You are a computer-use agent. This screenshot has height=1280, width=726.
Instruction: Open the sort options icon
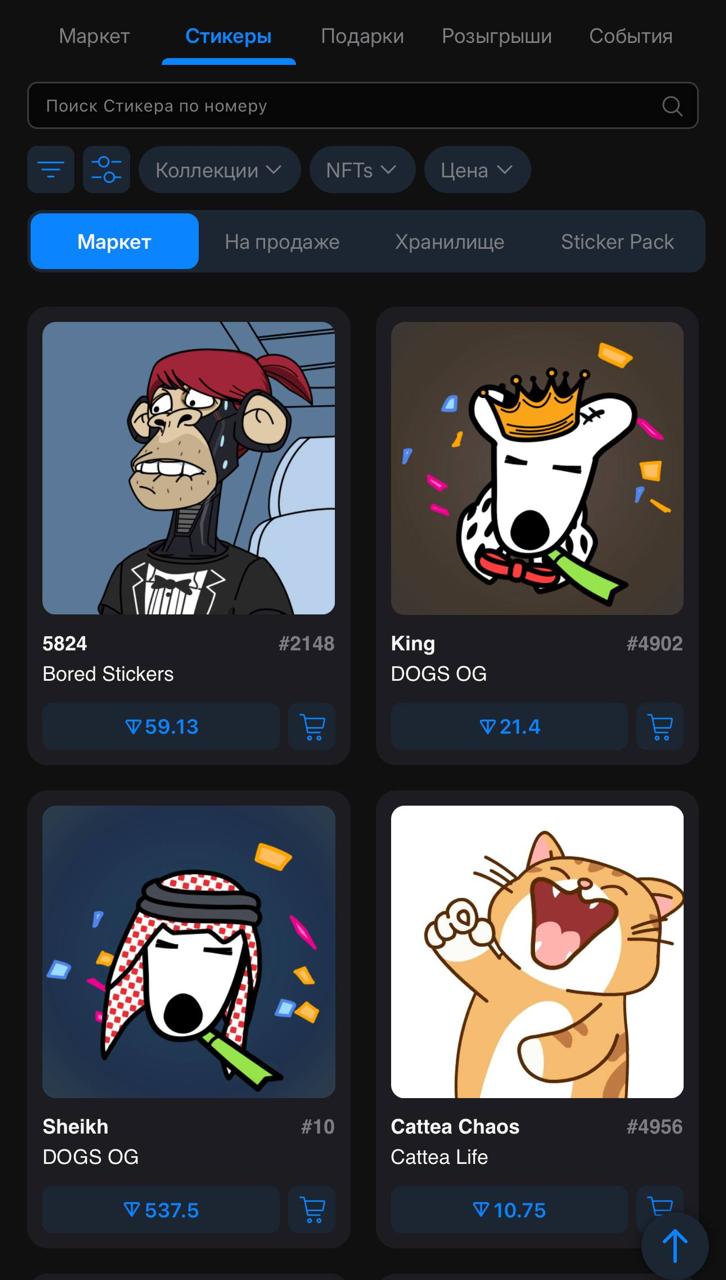(51, 170)
